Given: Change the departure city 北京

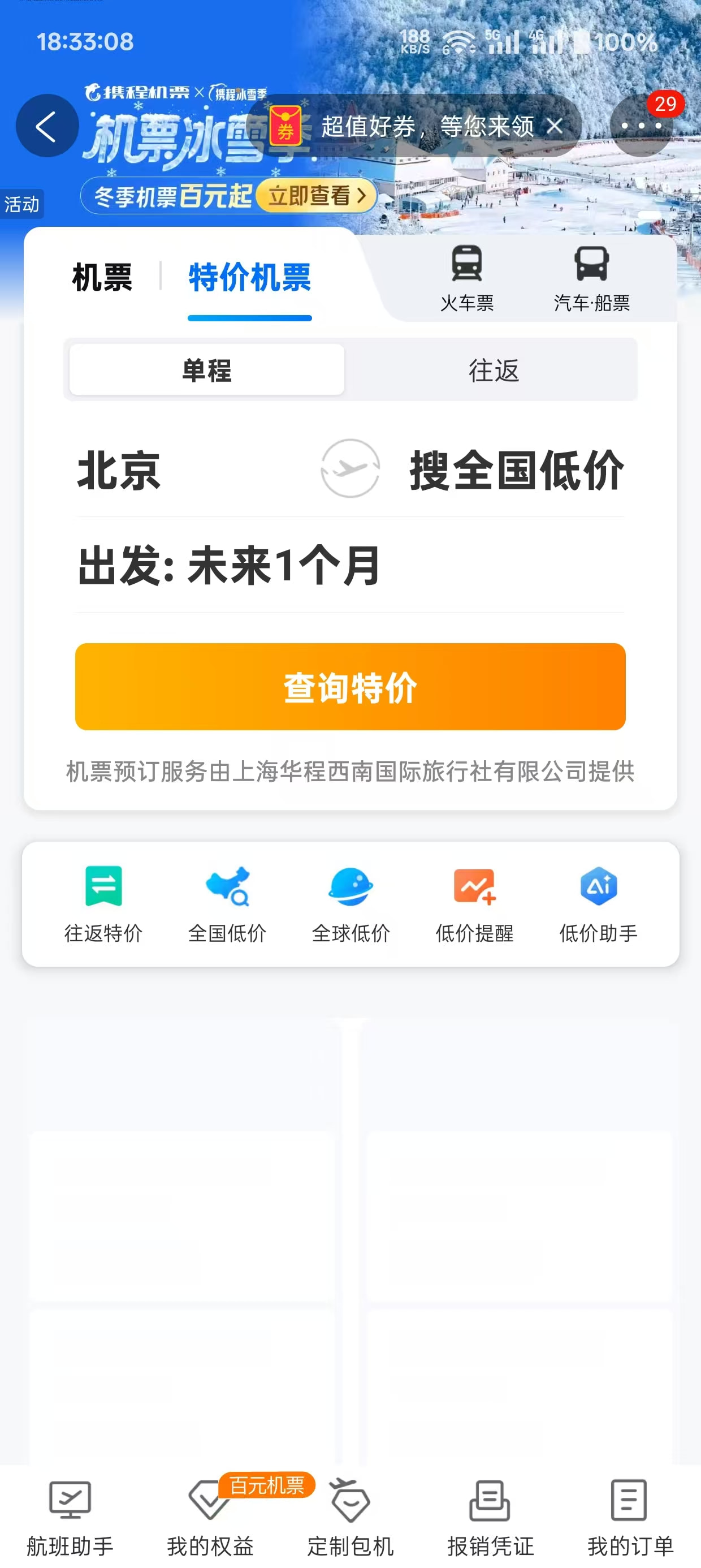Looking at the screenshot, I should tap(119, 470).
